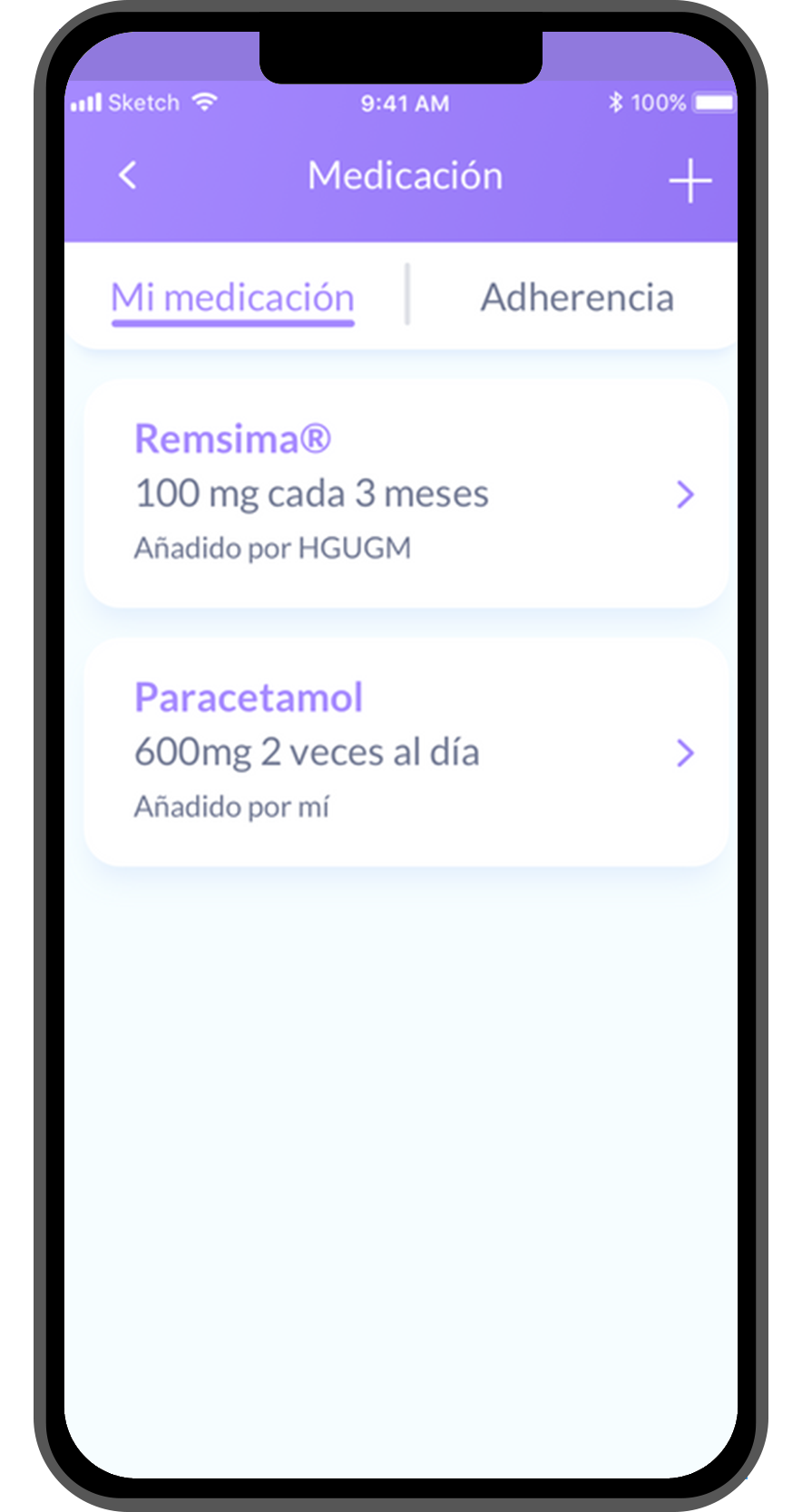The height and width of the screenshot is (1512, 802).
Task: Tap the cellular signal bars icon
Action: [86, 102]
